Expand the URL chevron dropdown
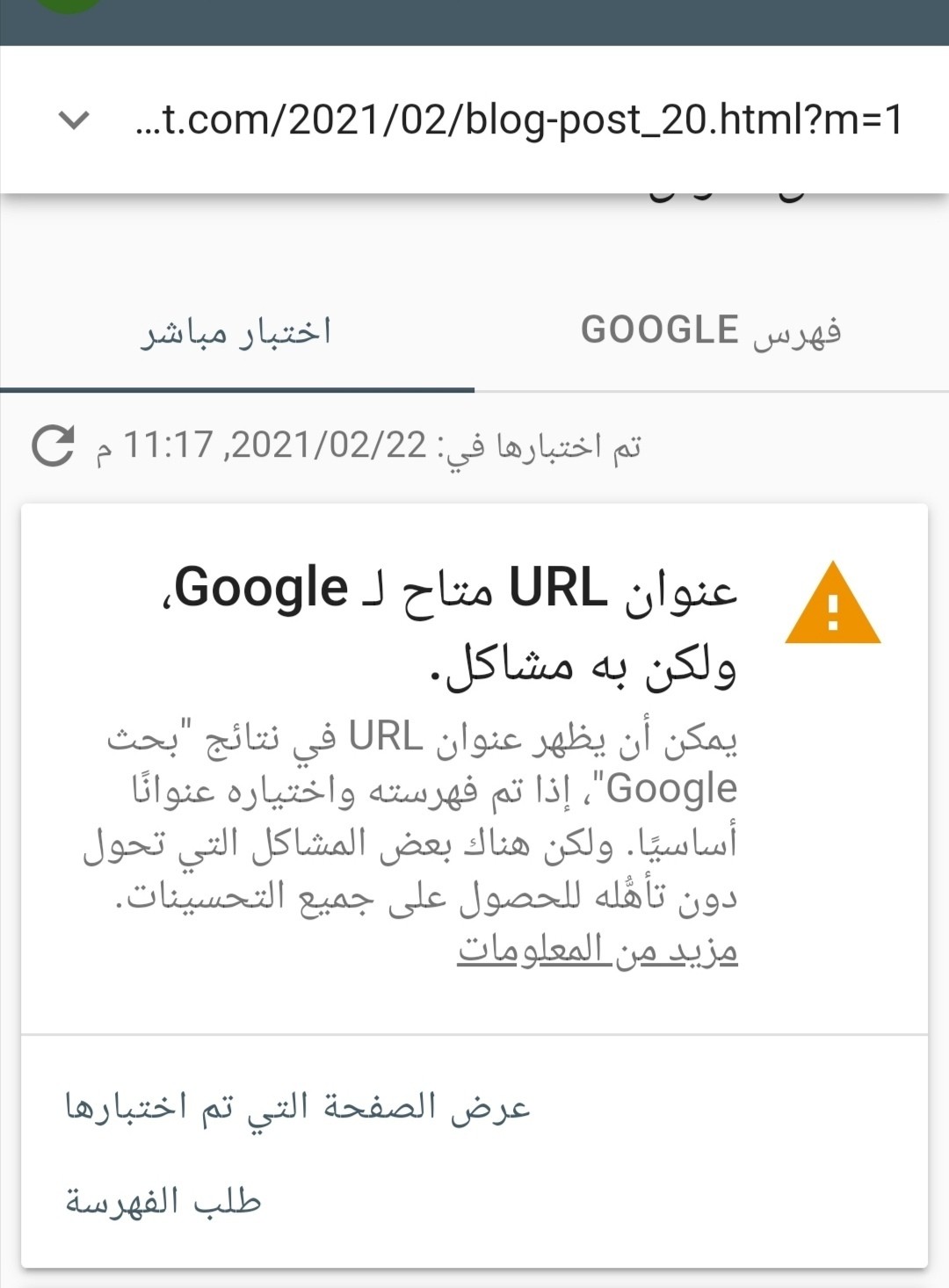Viewport: 949px width, 1288px height. click(73, 119)
